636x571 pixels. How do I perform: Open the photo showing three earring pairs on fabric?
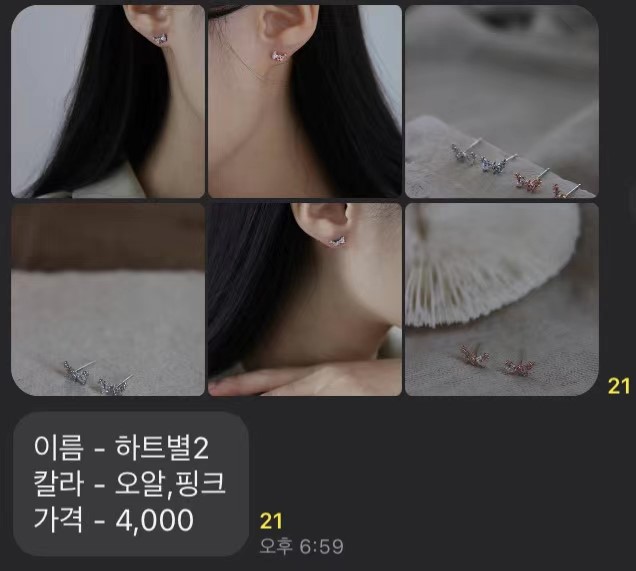501,101
